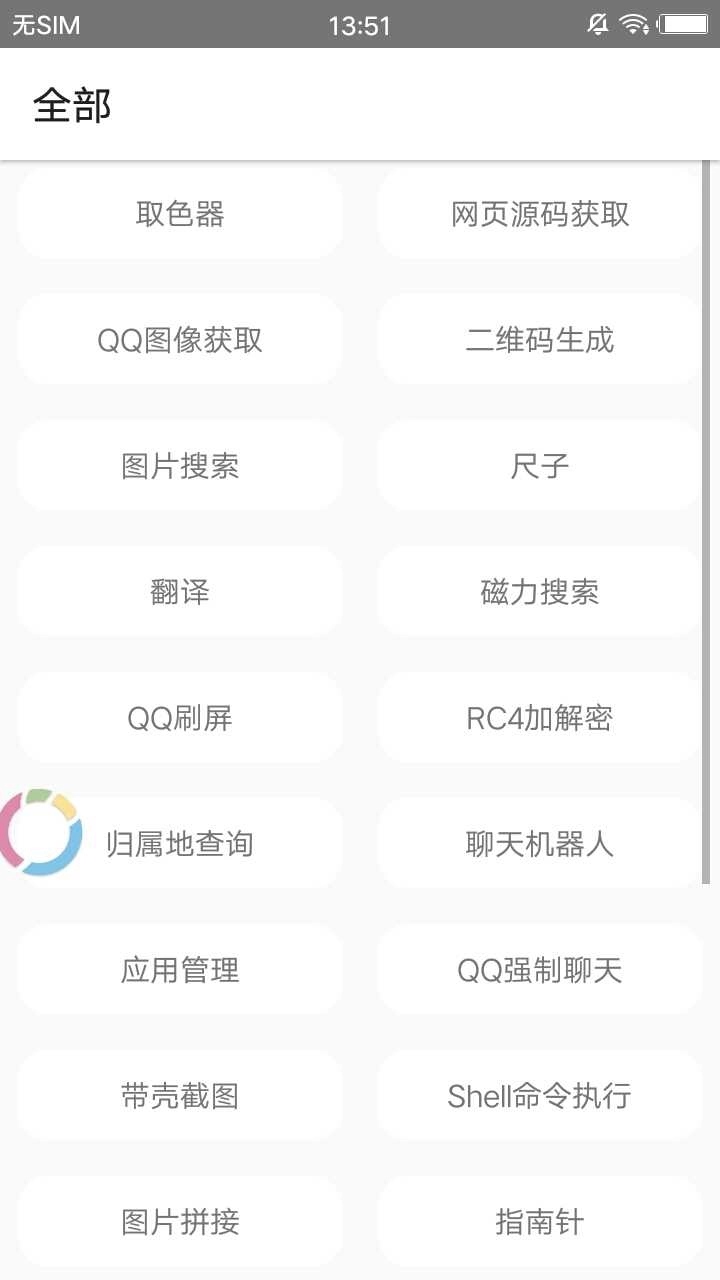Select QQ图像获取
This screenshot has height=1280, width=720.
point(180,340)
